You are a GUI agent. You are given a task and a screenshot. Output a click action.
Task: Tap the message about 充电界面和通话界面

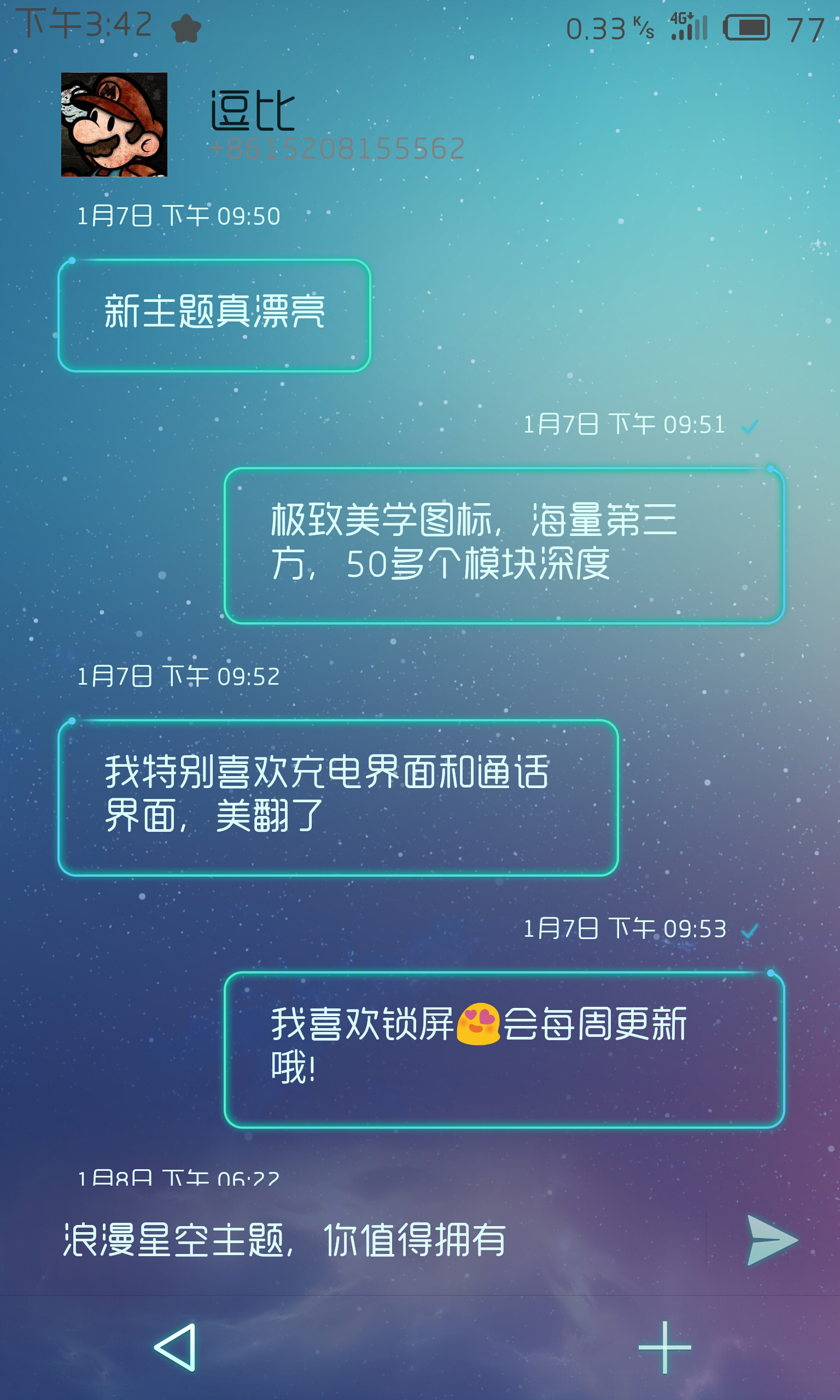tap(339, 798)
